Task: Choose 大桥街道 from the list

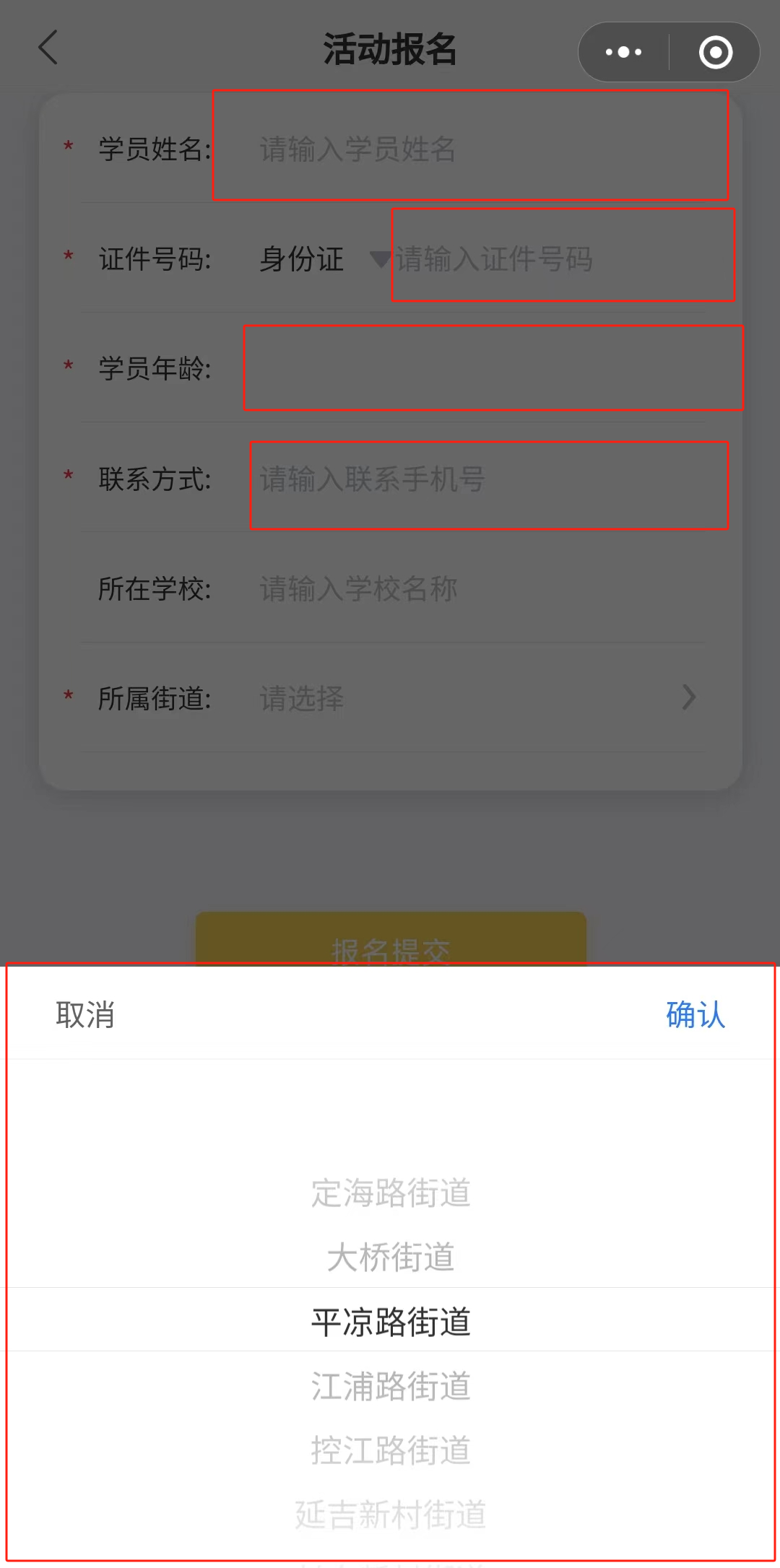Action: click(x=390, y=1257)
